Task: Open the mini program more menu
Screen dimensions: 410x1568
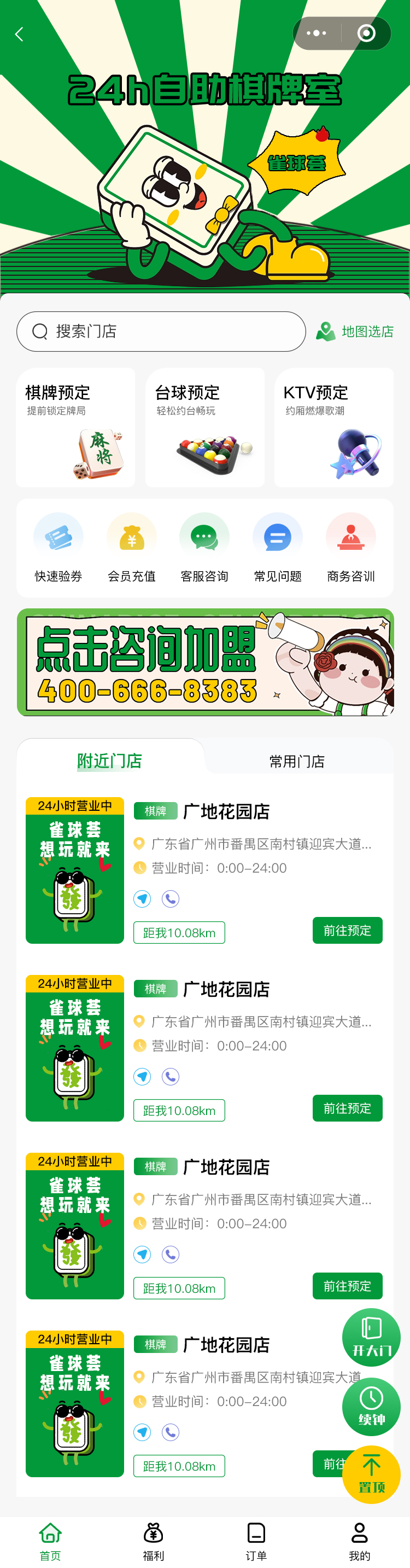Action: (x=317, y=33)
